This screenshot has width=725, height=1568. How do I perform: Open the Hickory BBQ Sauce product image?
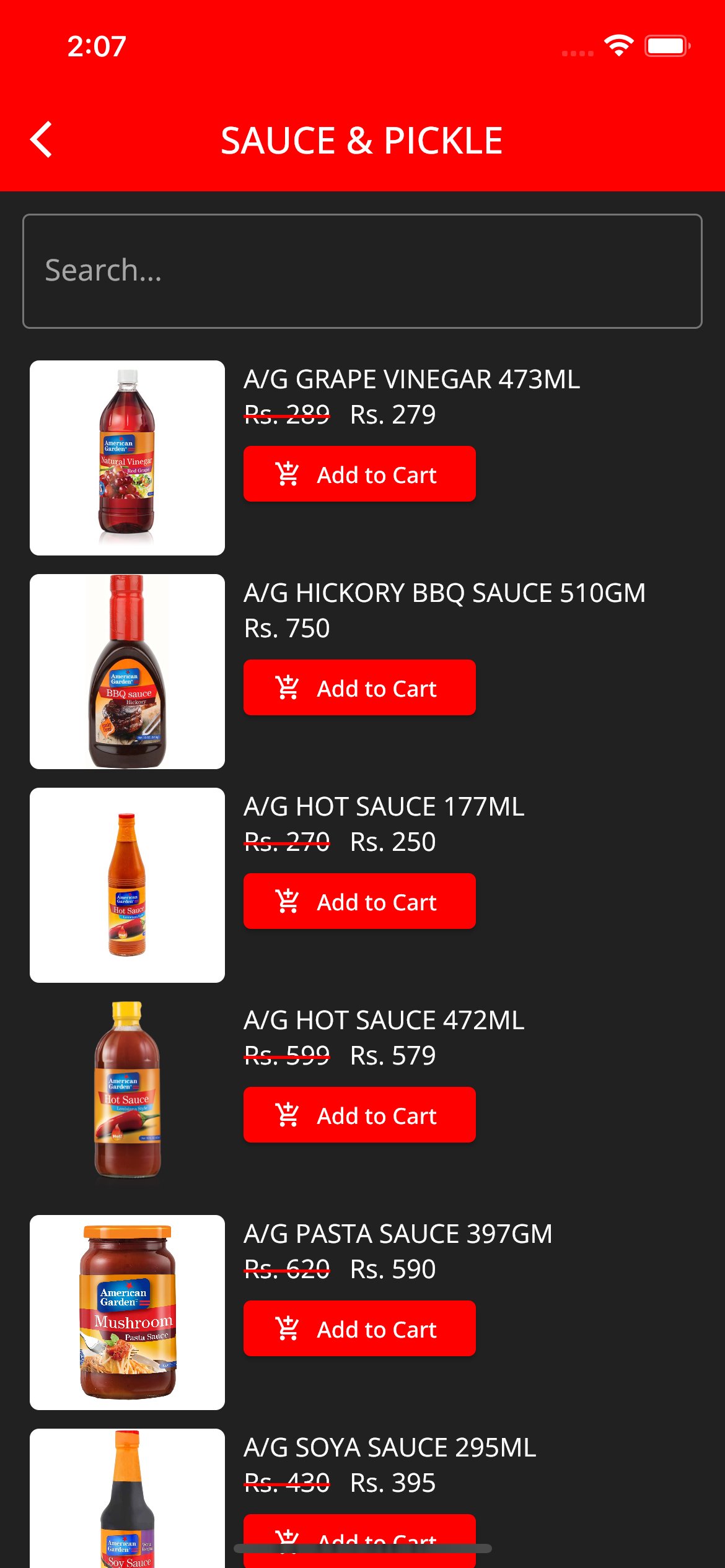(x=127, y=671)
